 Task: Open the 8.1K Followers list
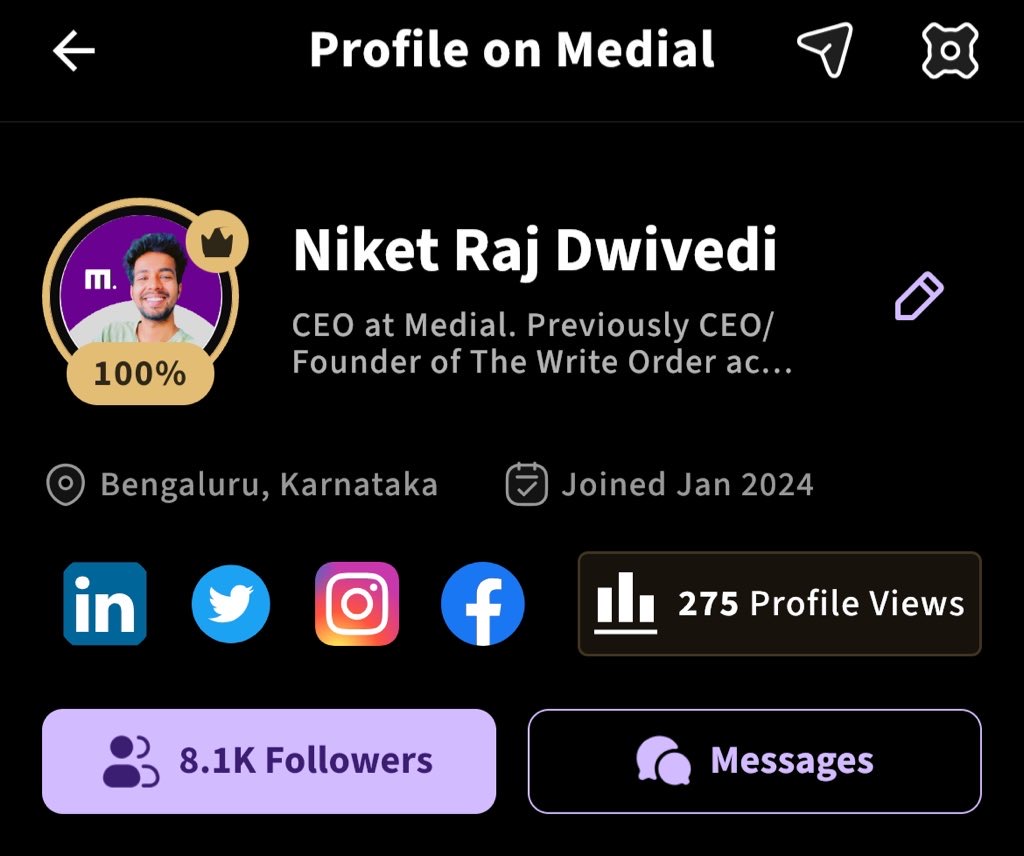[269, 761]
